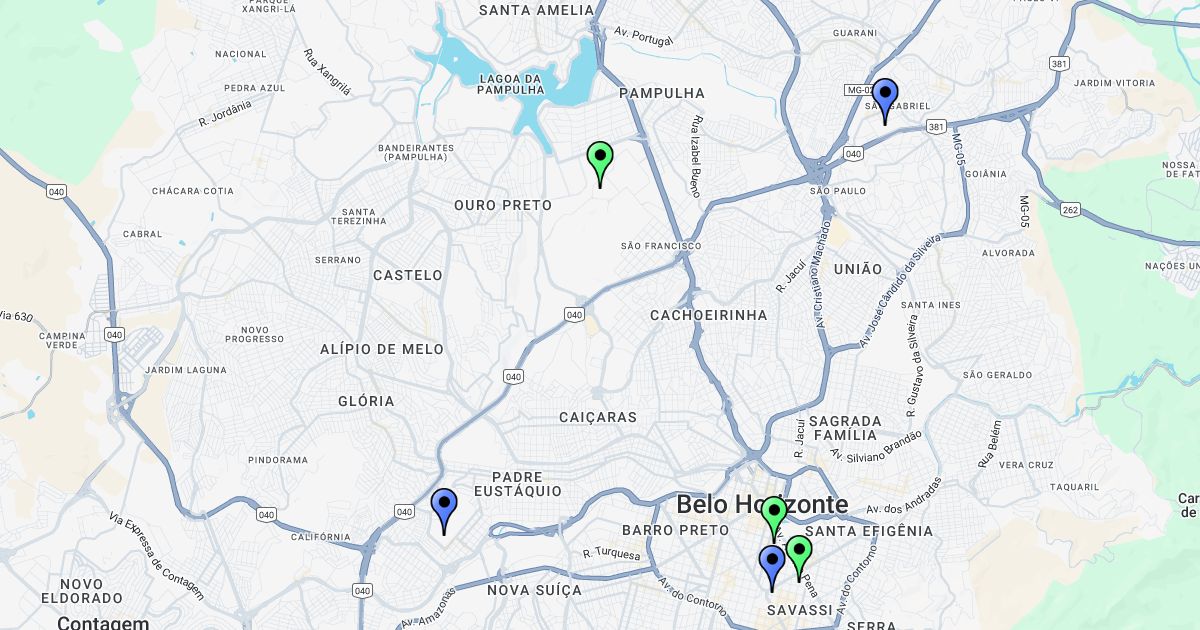Select the blue pin at São Gabriel
Image resolution: width=1200 pixels, height=630 pixels.
884,96
